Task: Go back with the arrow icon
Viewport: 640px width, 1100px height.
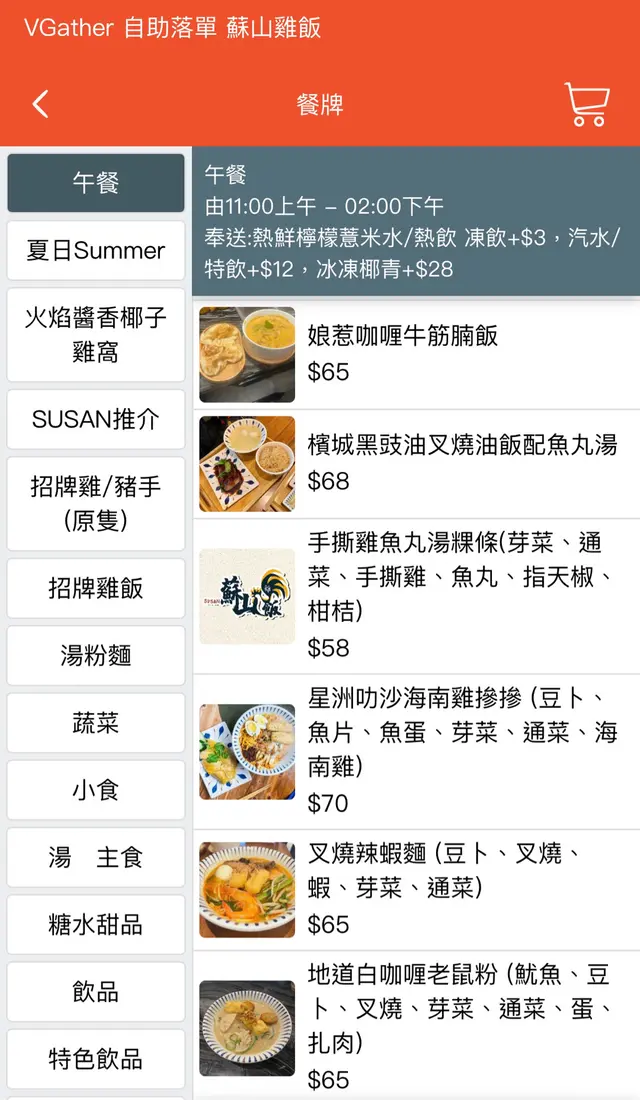Action: [40, 104]
